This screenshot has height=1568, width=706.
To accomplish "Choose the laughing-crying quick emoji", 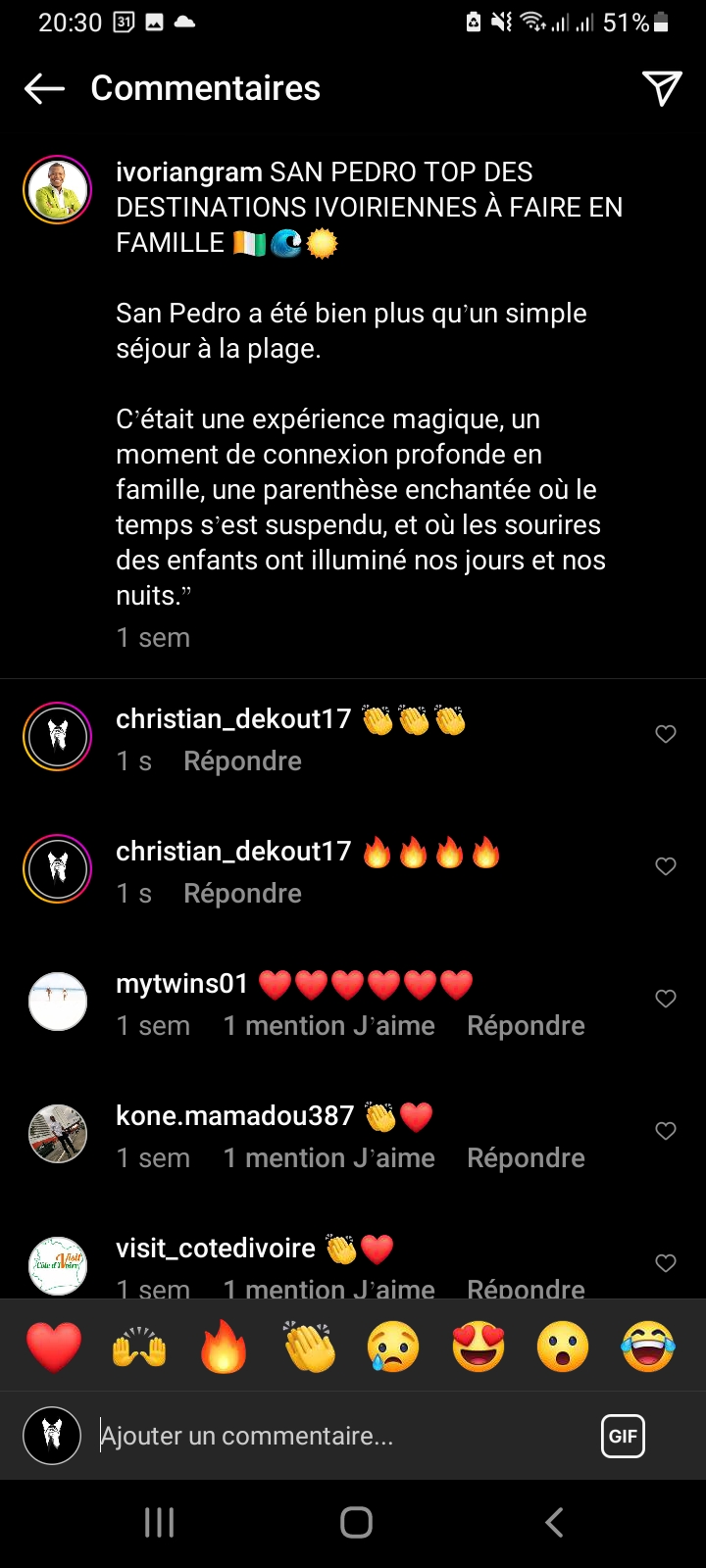I will click(648, 1347).
